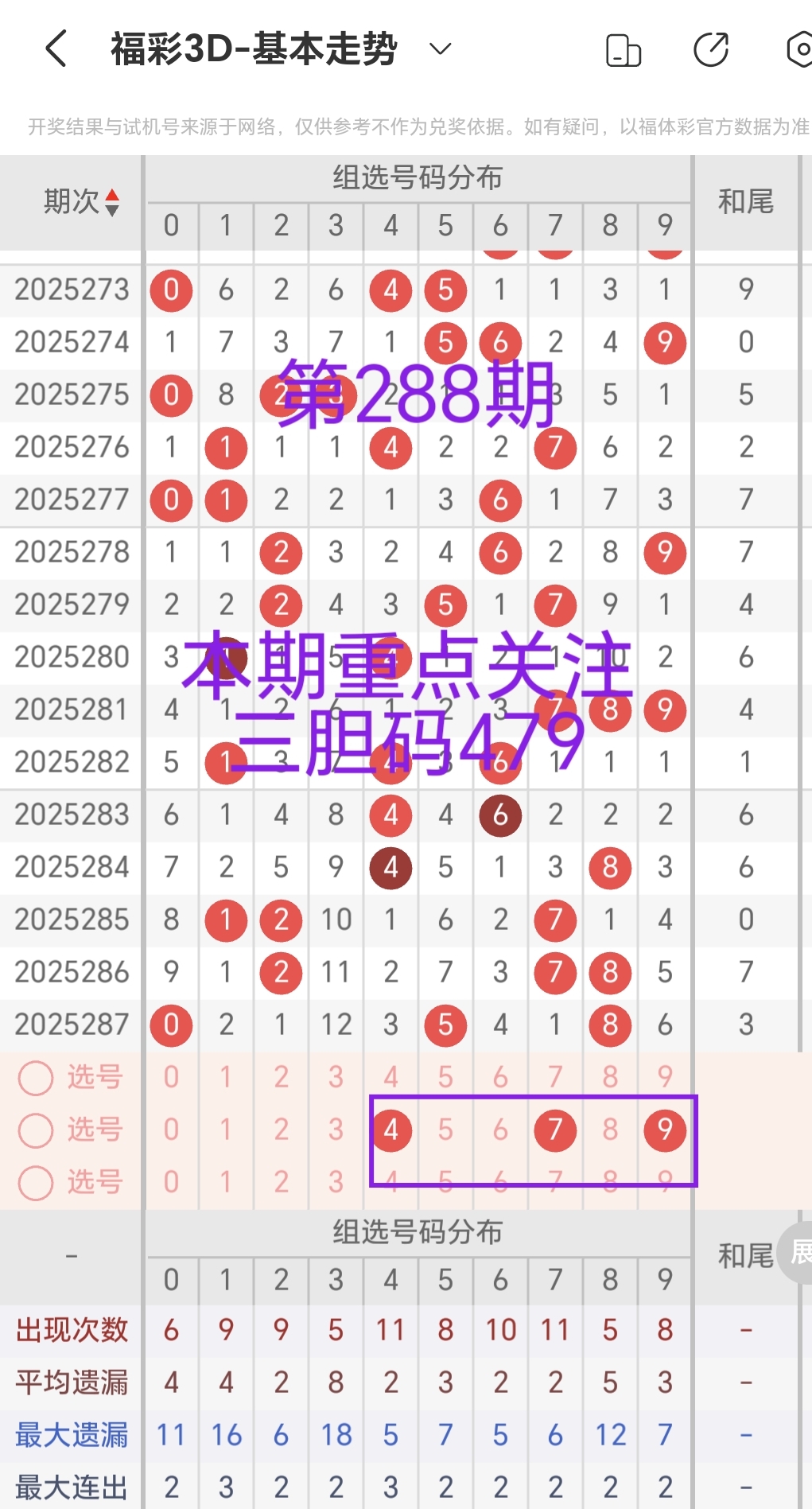Tap the share icon at the top
This screenshot has width=812, height=1509.
click(x=712, y=49)
